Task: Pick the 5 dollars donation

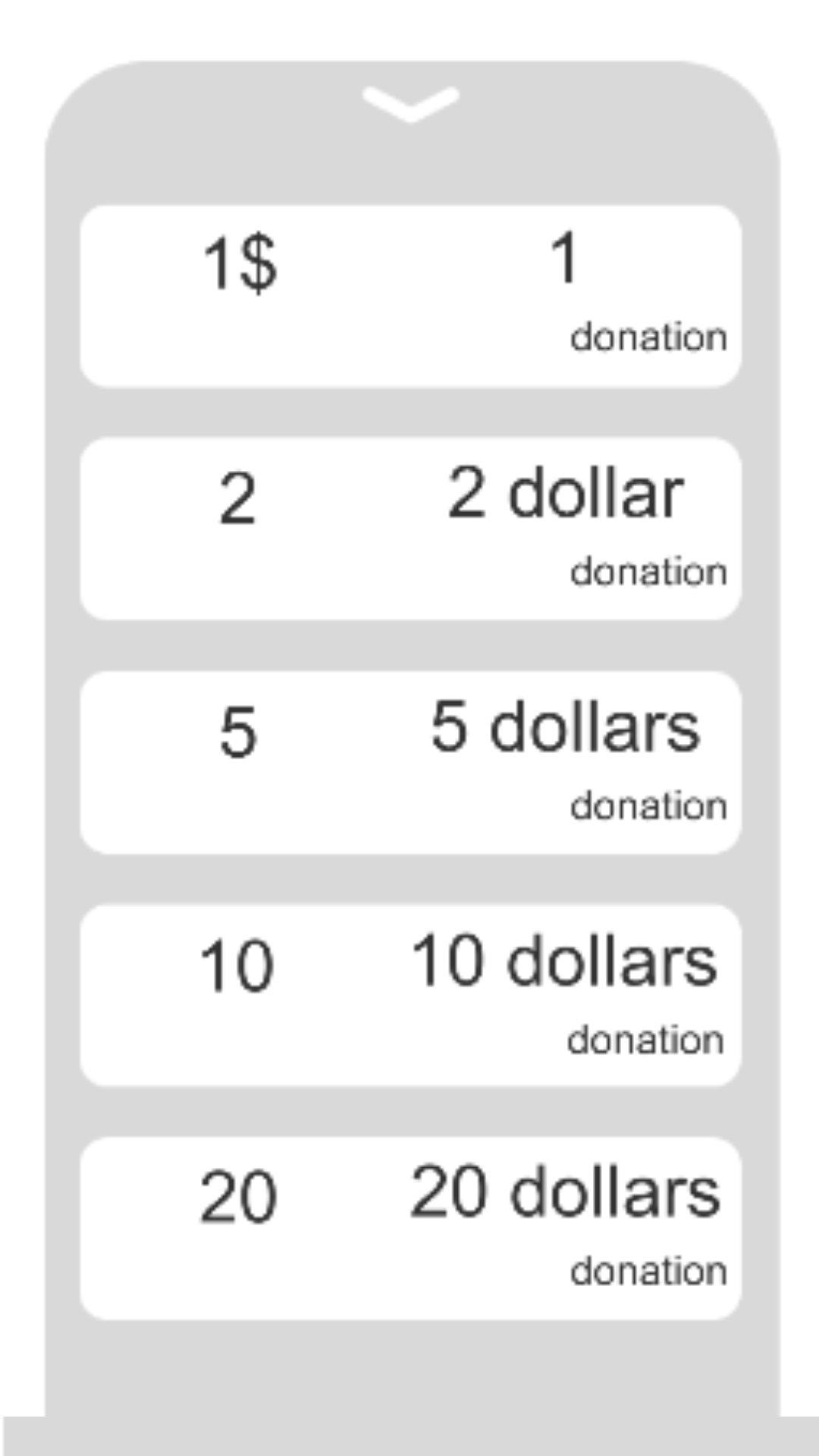Action: tap(410, 762)
